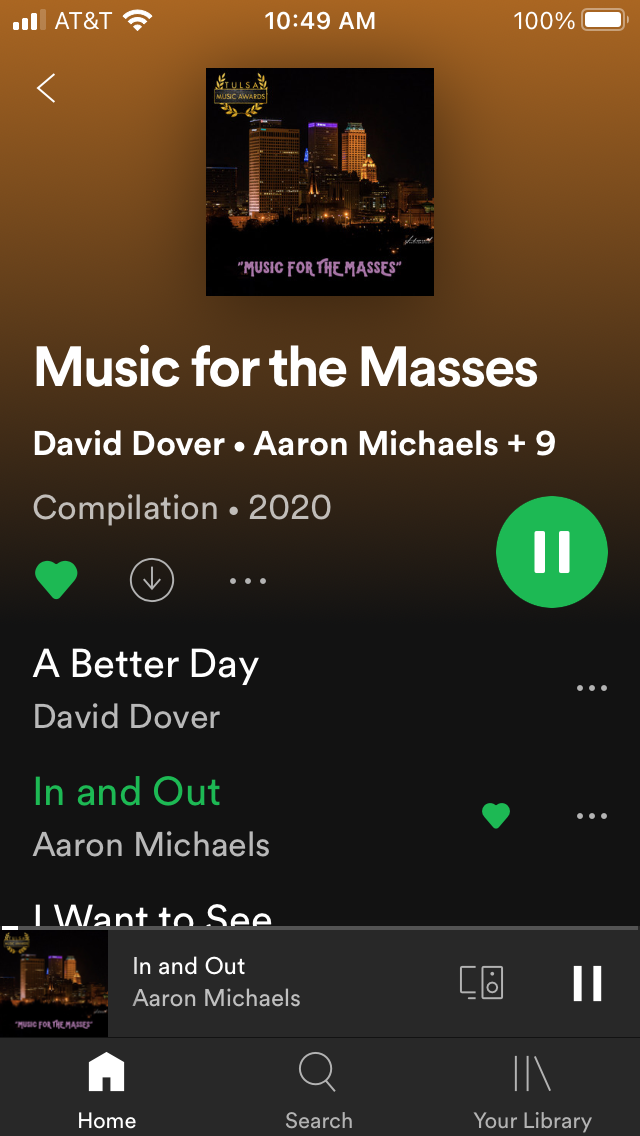Switch to the Search tab
640x1136 pixels.
click(318, 1090)
